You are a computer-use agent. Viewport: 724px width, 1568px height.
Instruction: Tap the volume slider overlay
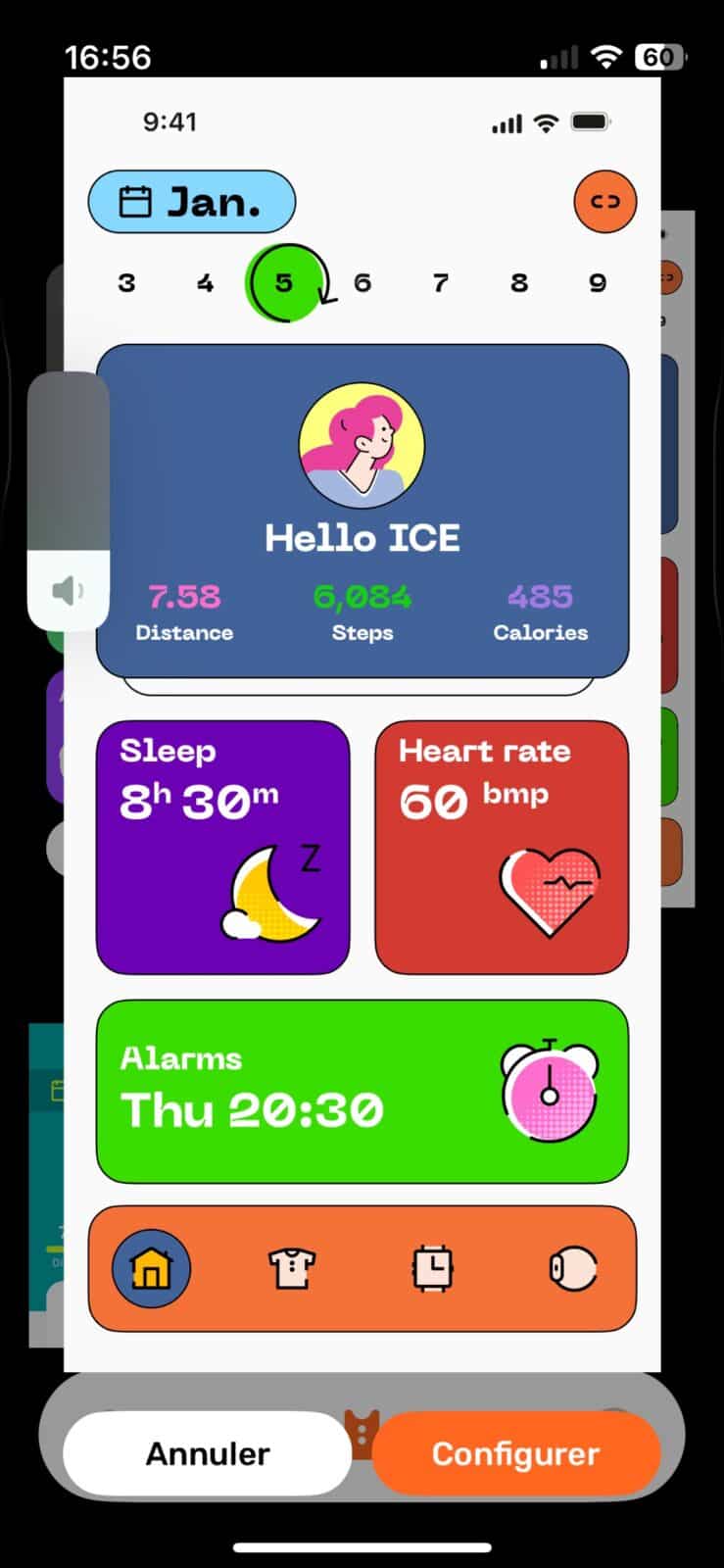pos(69,501)
